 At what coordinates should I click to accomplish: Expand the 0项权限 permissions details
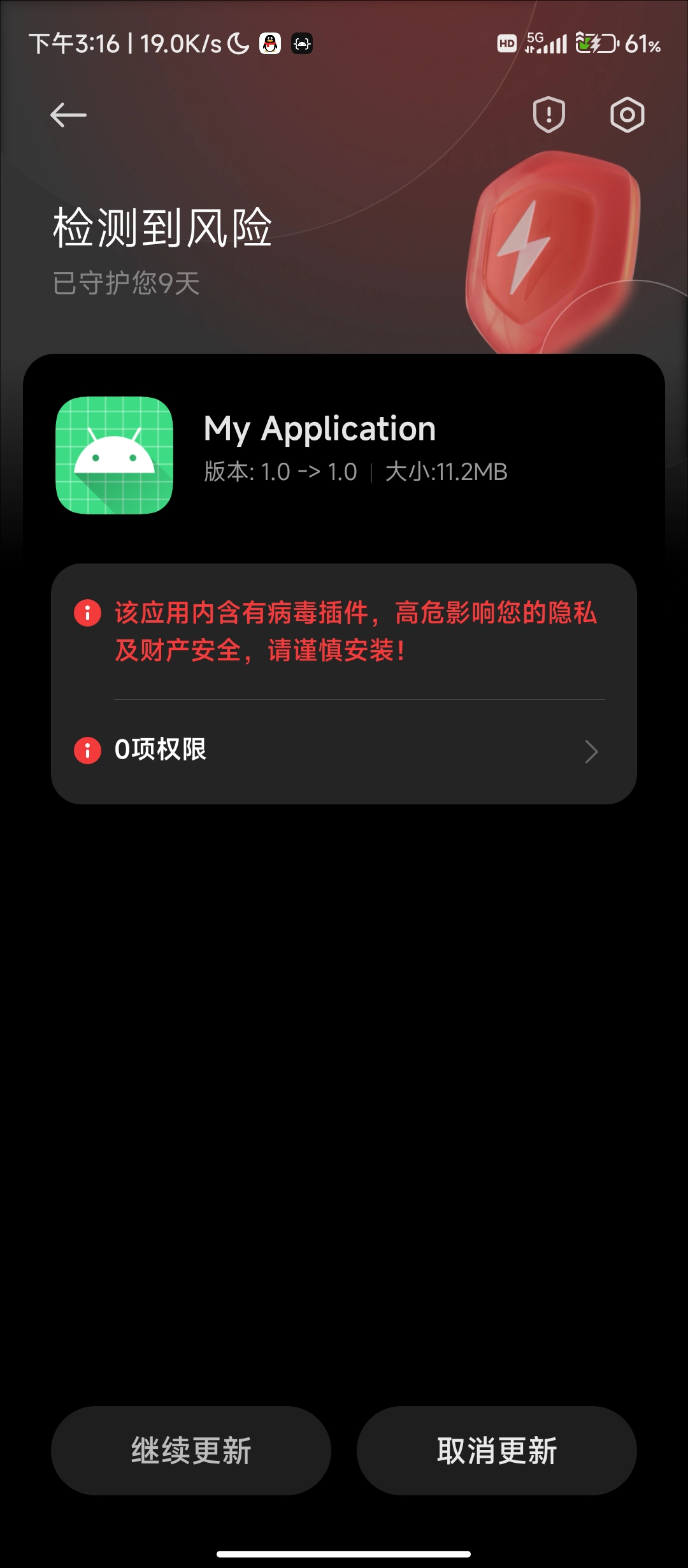click(x=159, y=752)
